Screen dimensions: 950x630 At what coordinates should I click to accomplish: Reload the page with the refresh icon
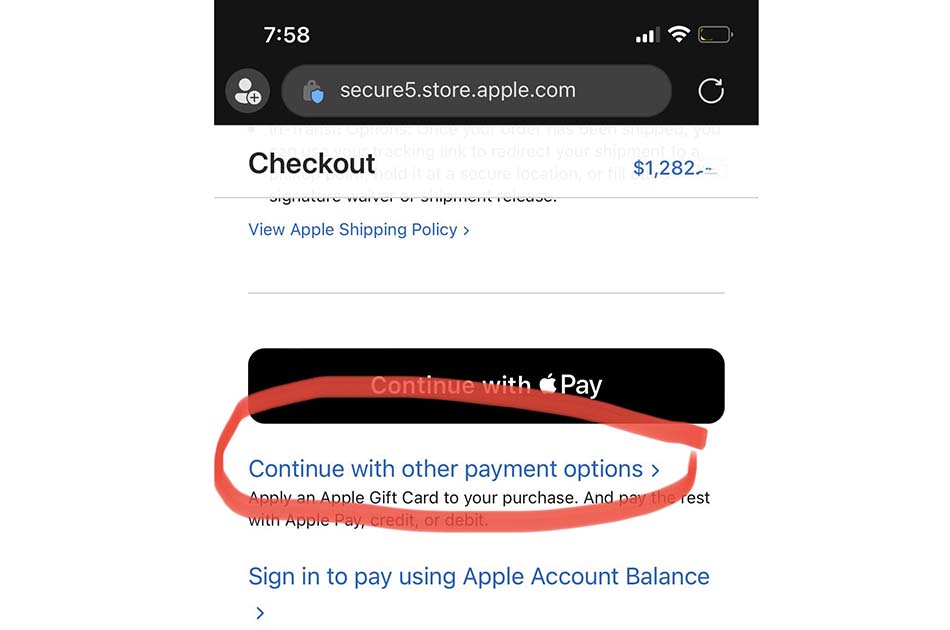(x=711, y=91)
